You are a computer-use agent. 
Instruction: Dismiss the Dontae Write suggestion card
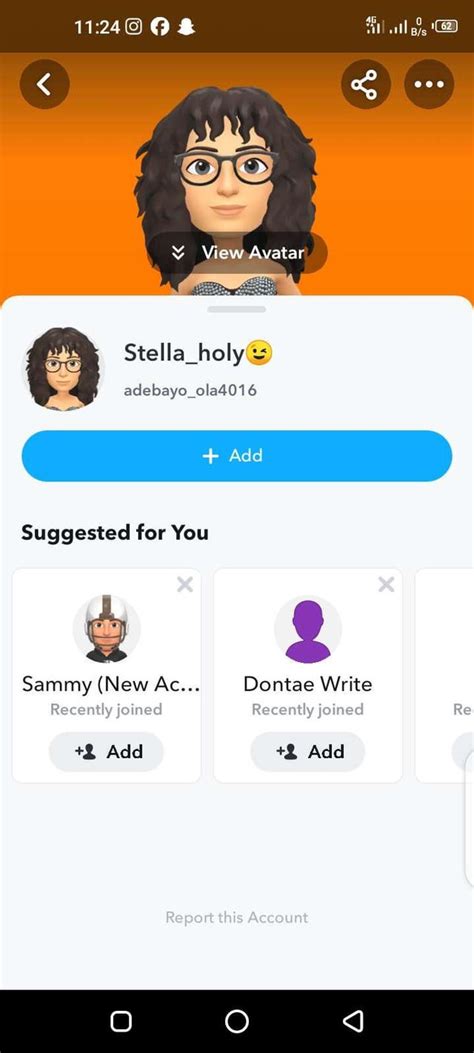click(386, 585)
